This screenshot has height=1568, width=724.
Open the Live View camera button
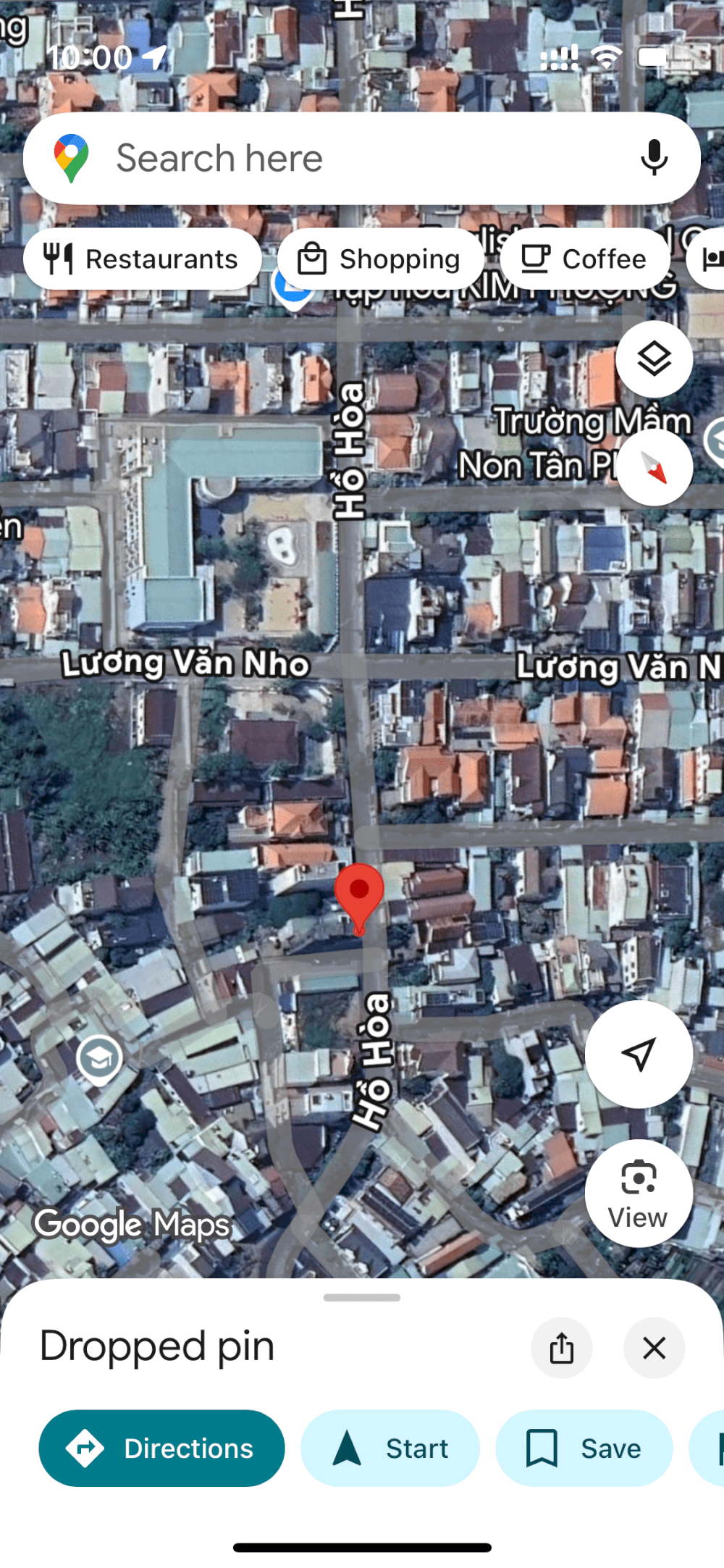[x=639, y=1194]
